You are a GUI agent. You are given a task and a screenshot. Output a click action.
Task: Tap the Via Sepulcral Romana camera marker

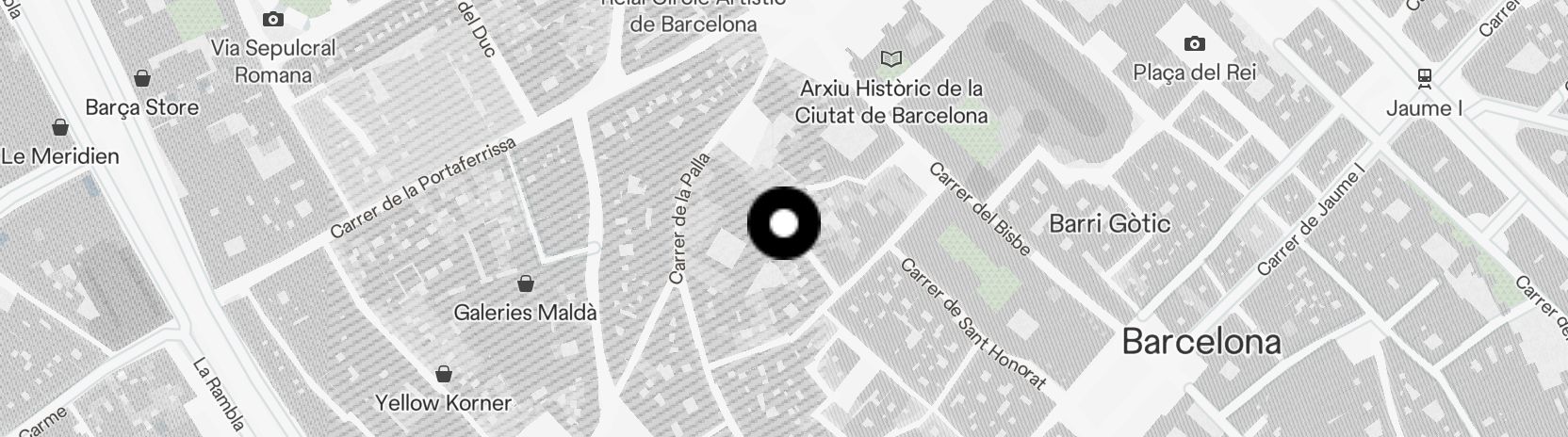pyautogui.click(x=272, y=19)
